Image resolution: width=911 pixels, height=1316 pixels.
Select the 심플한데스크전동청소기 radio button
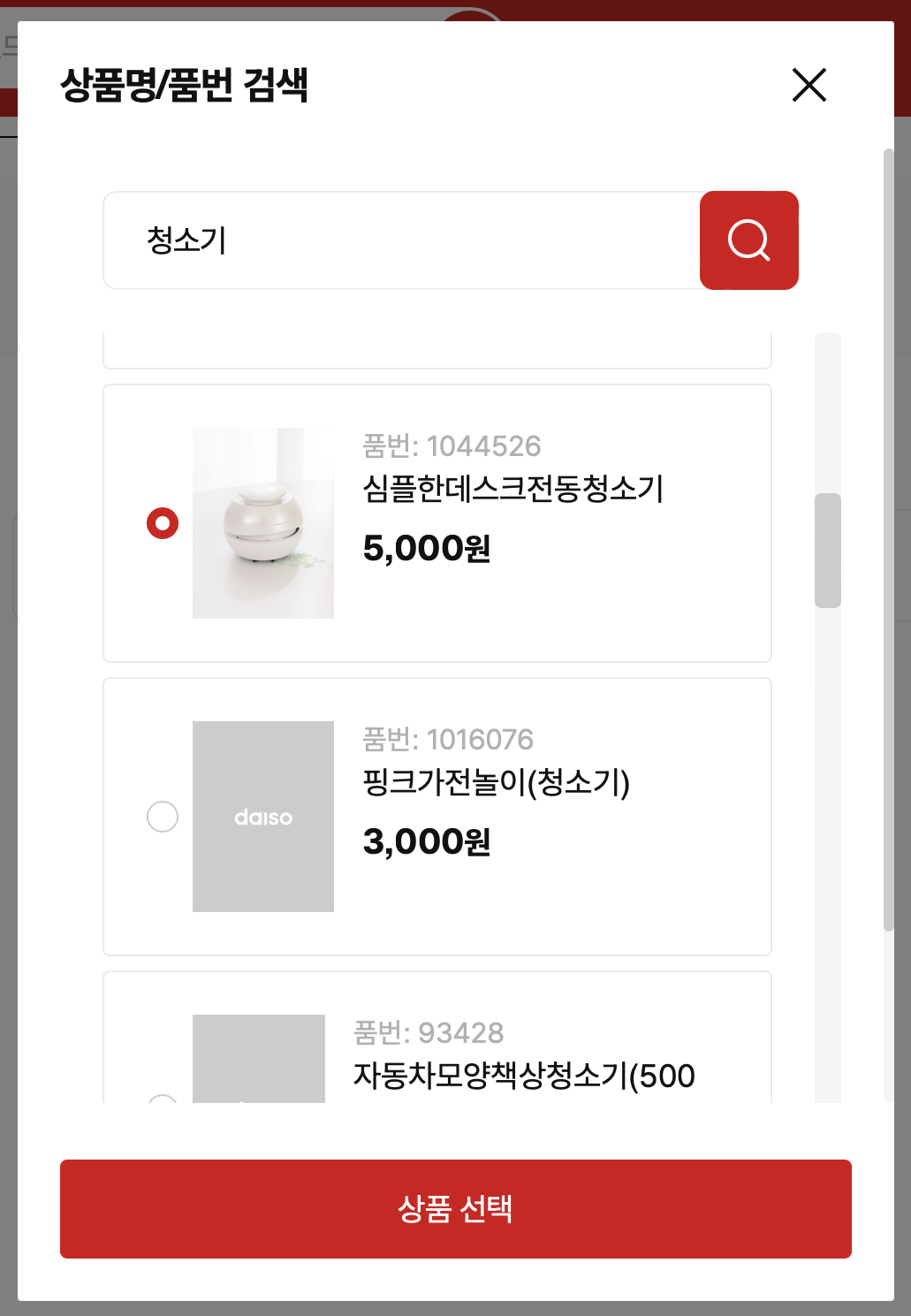[161, 523]
